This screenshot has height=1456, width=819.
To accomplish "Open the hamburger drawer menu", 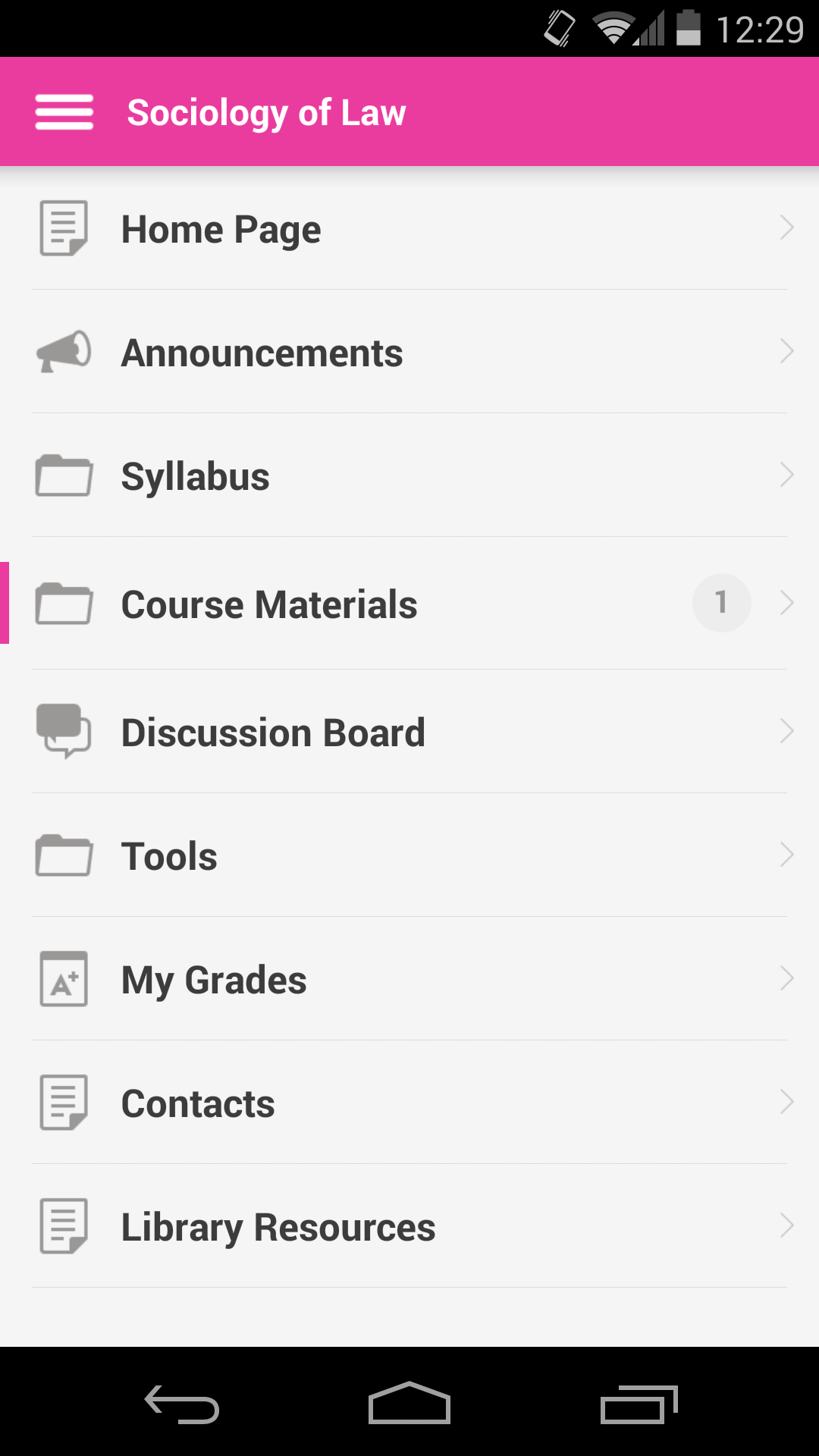I will 64,112.
